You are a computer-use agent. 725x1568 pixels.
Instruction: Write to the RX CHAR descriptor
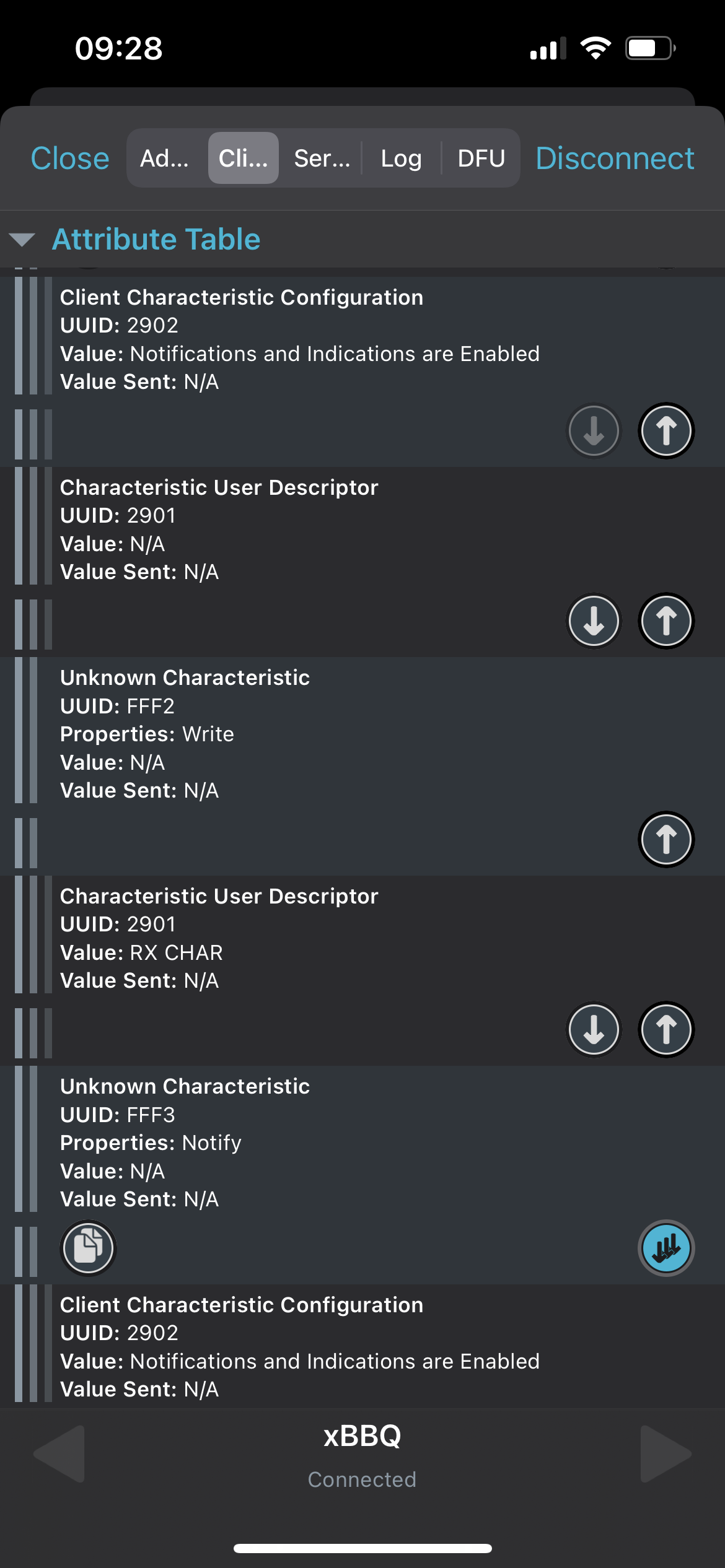click(666, 1030)
